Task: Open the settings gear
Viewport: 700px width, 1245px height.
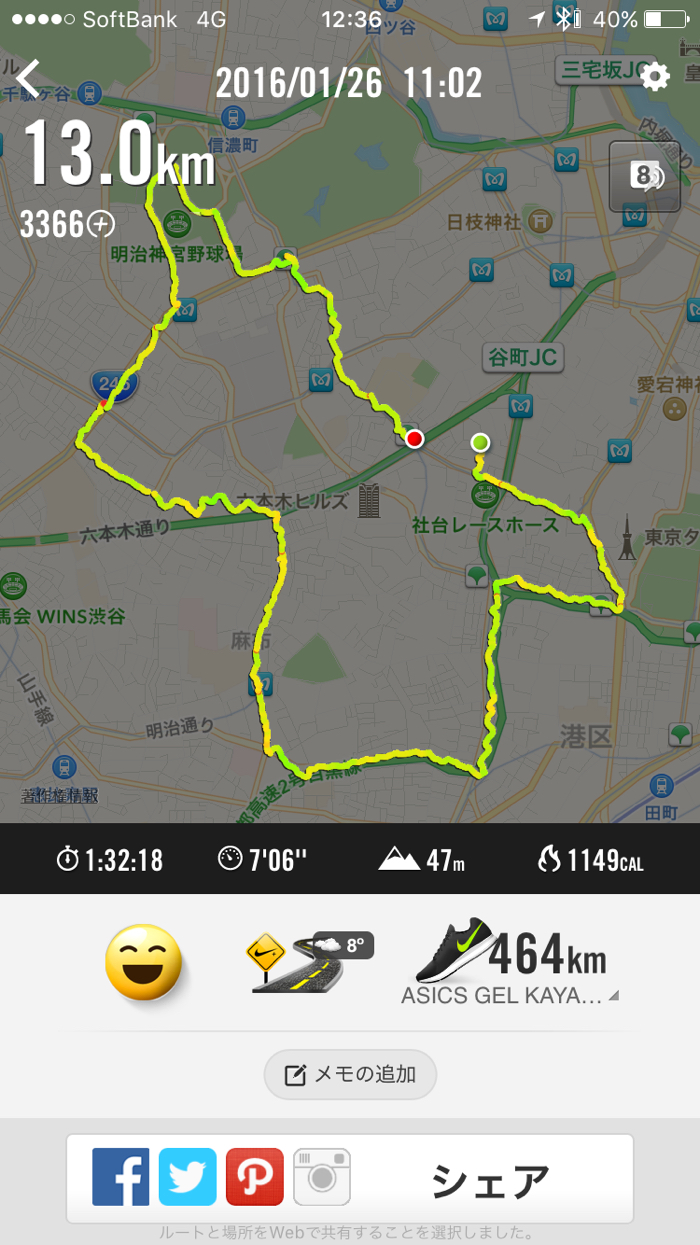Action: pos(654,77)
